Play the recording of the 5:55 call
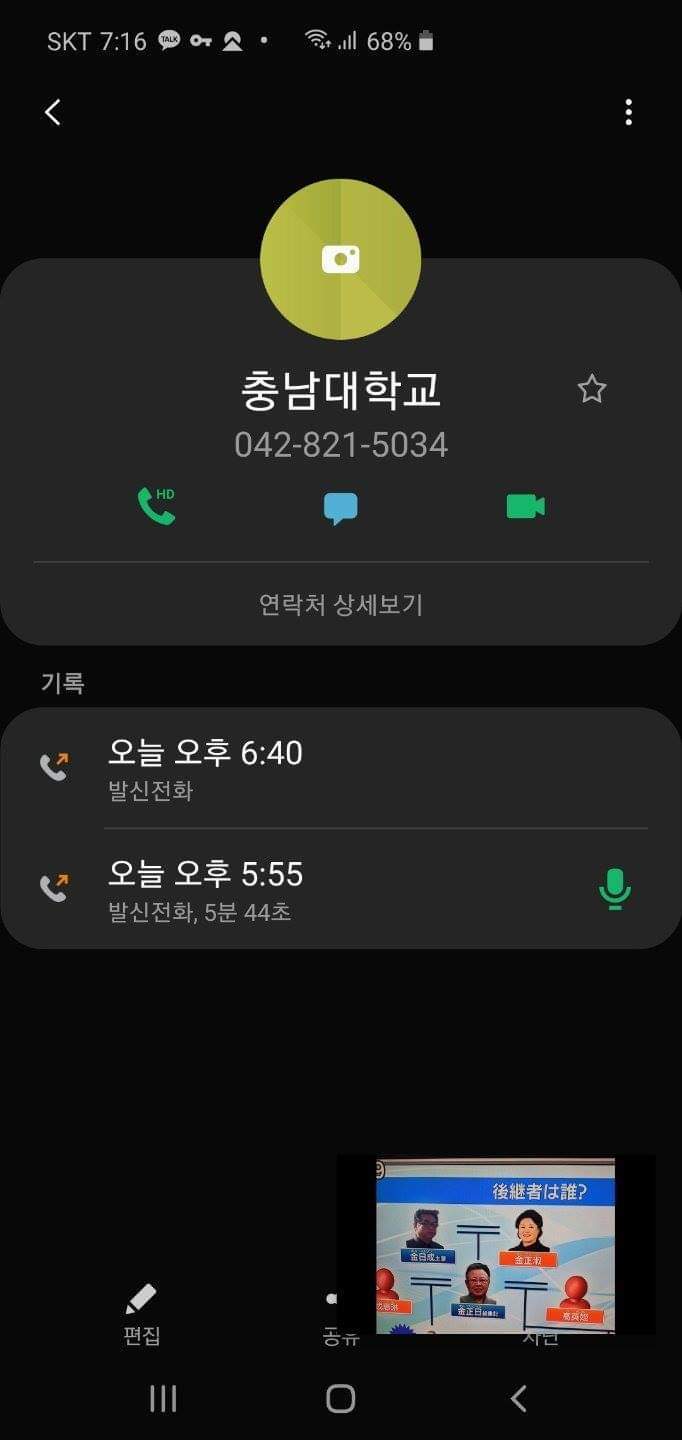 tap(614, 888)
